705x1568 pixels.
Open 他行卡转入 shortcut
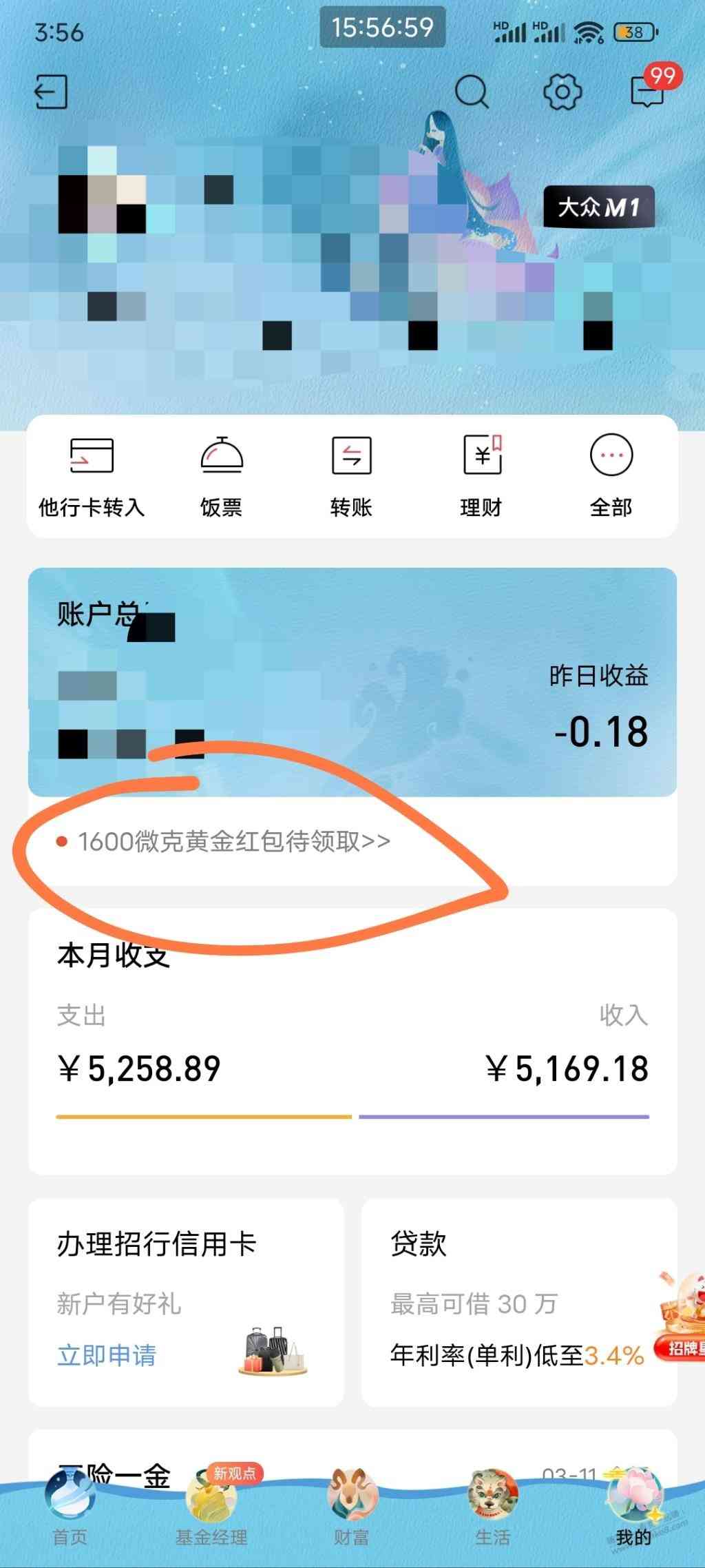coord(92,476)
